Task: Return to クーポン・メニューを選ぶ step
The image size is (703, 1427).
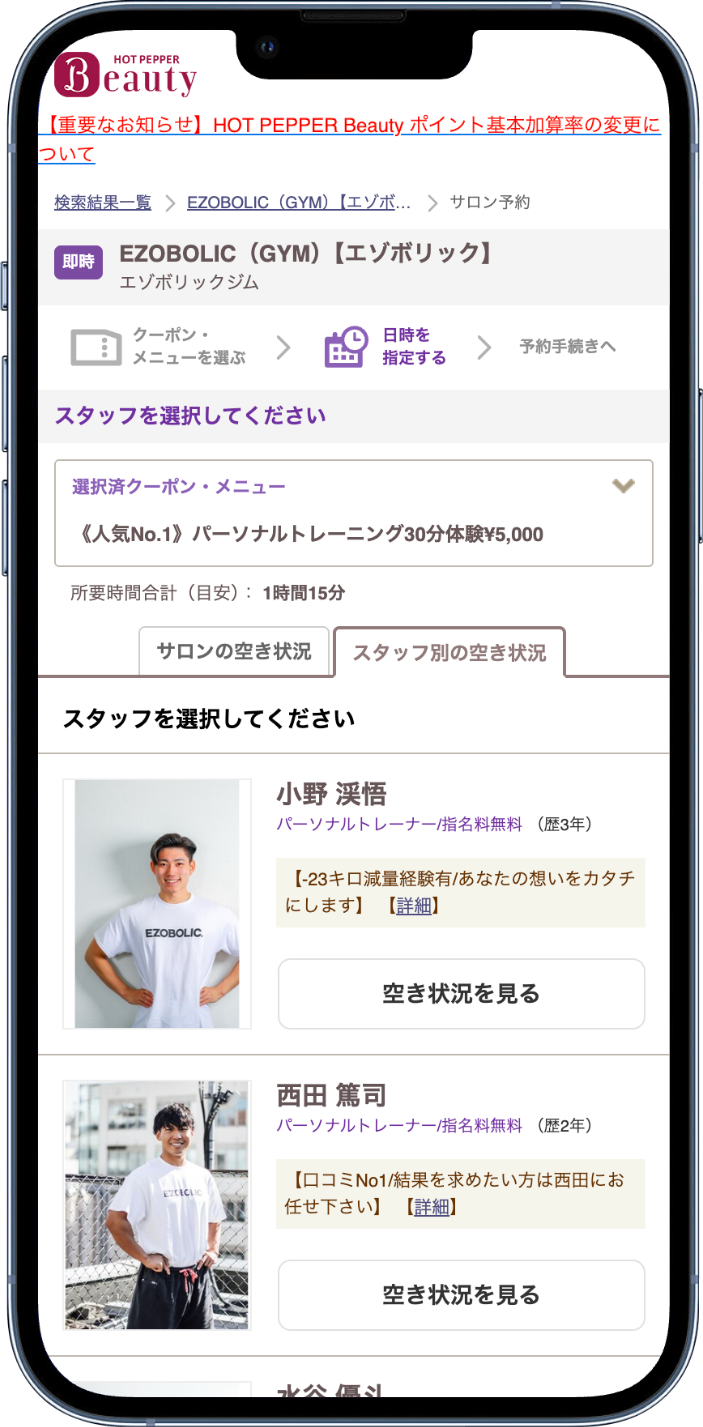Action: tap(160, 347)
